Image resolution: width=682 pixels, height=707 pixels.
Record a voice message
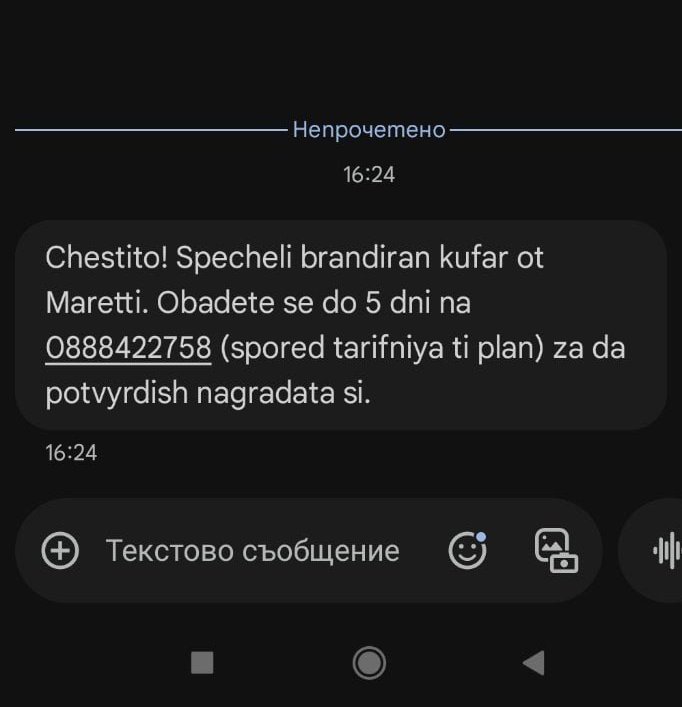tap(665, 550)
